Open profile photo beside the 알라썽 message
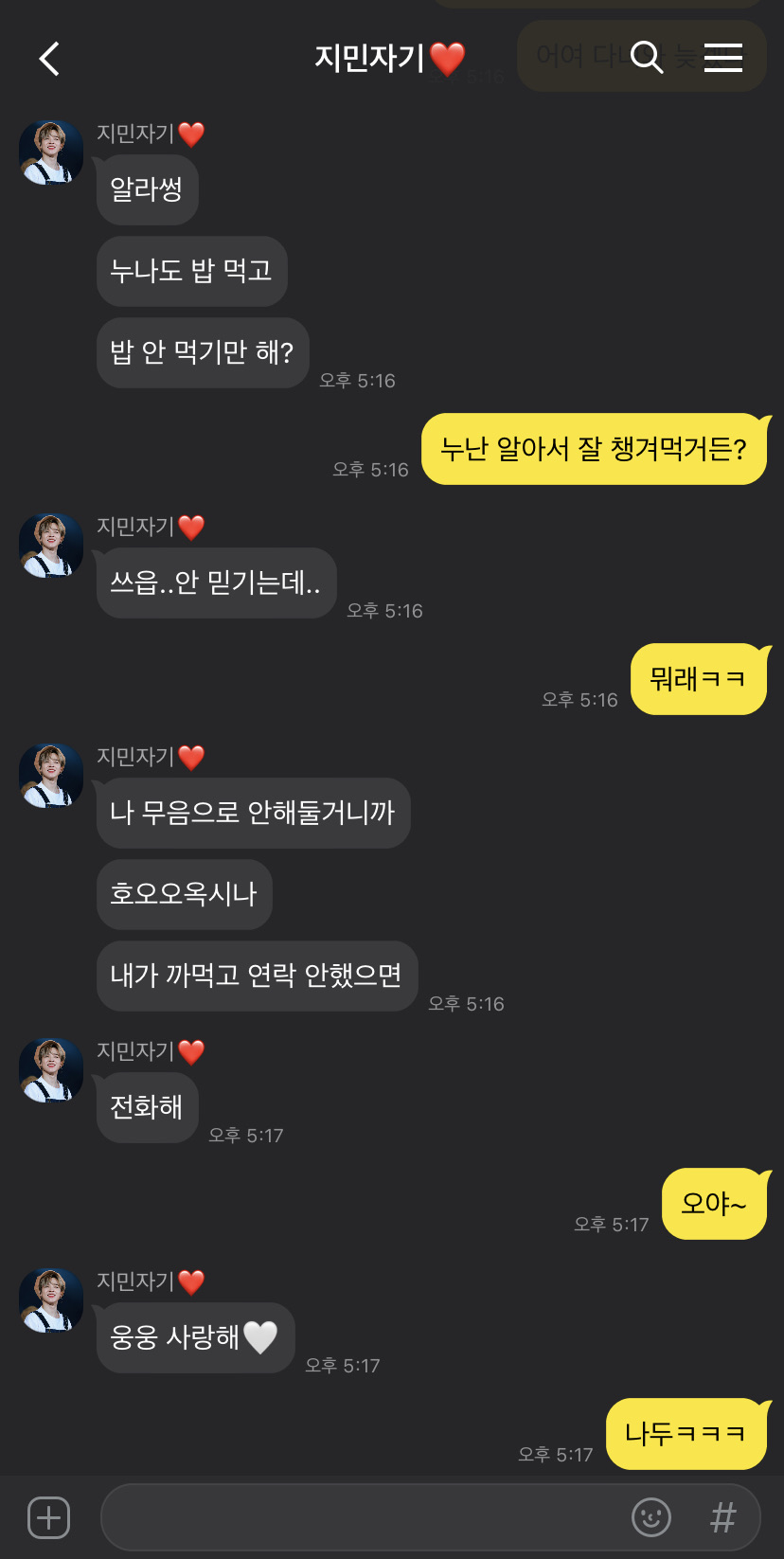This screenshot has width=784, height=1559. 51,152
